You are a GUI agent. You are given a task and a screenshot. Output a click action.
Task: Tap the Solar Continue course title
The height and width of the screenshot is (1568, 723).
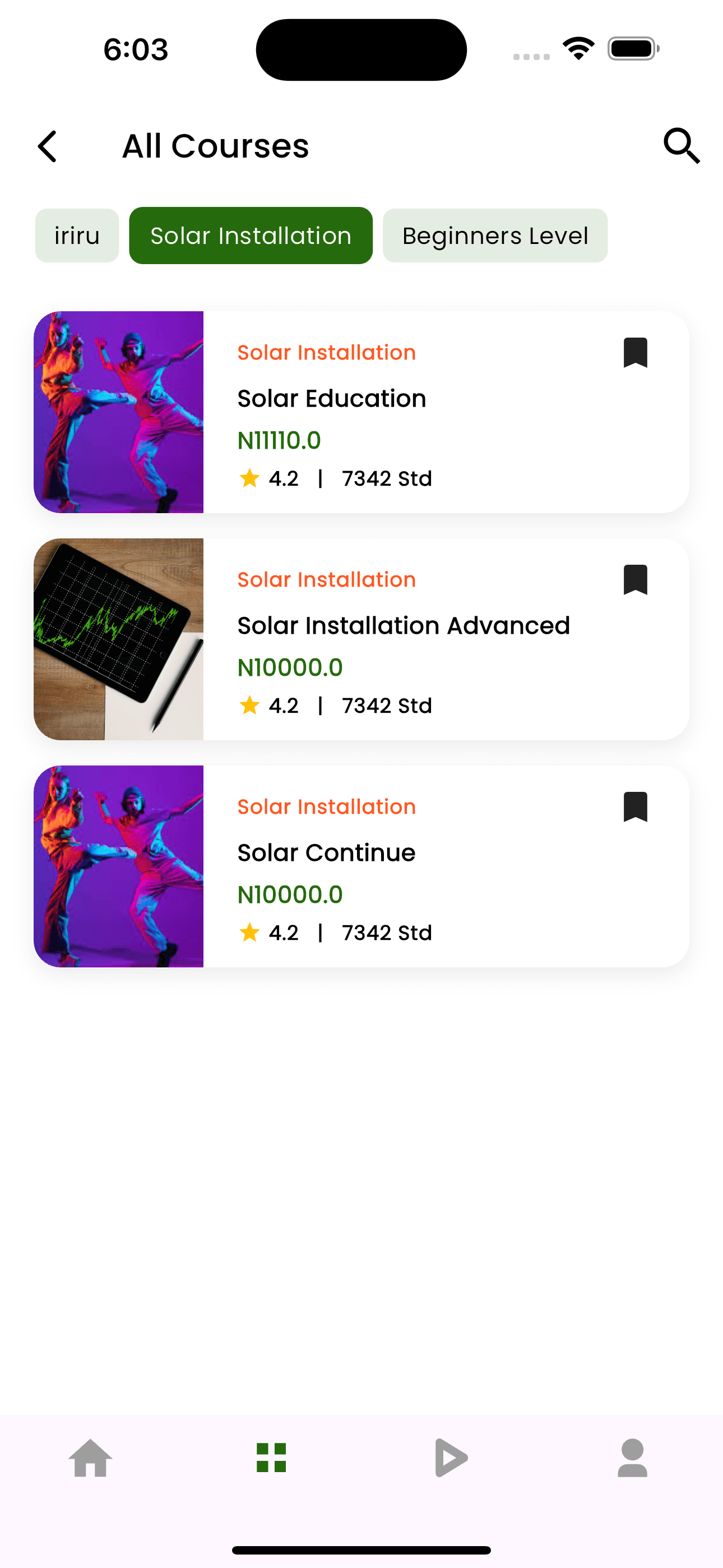click(325, 852)
